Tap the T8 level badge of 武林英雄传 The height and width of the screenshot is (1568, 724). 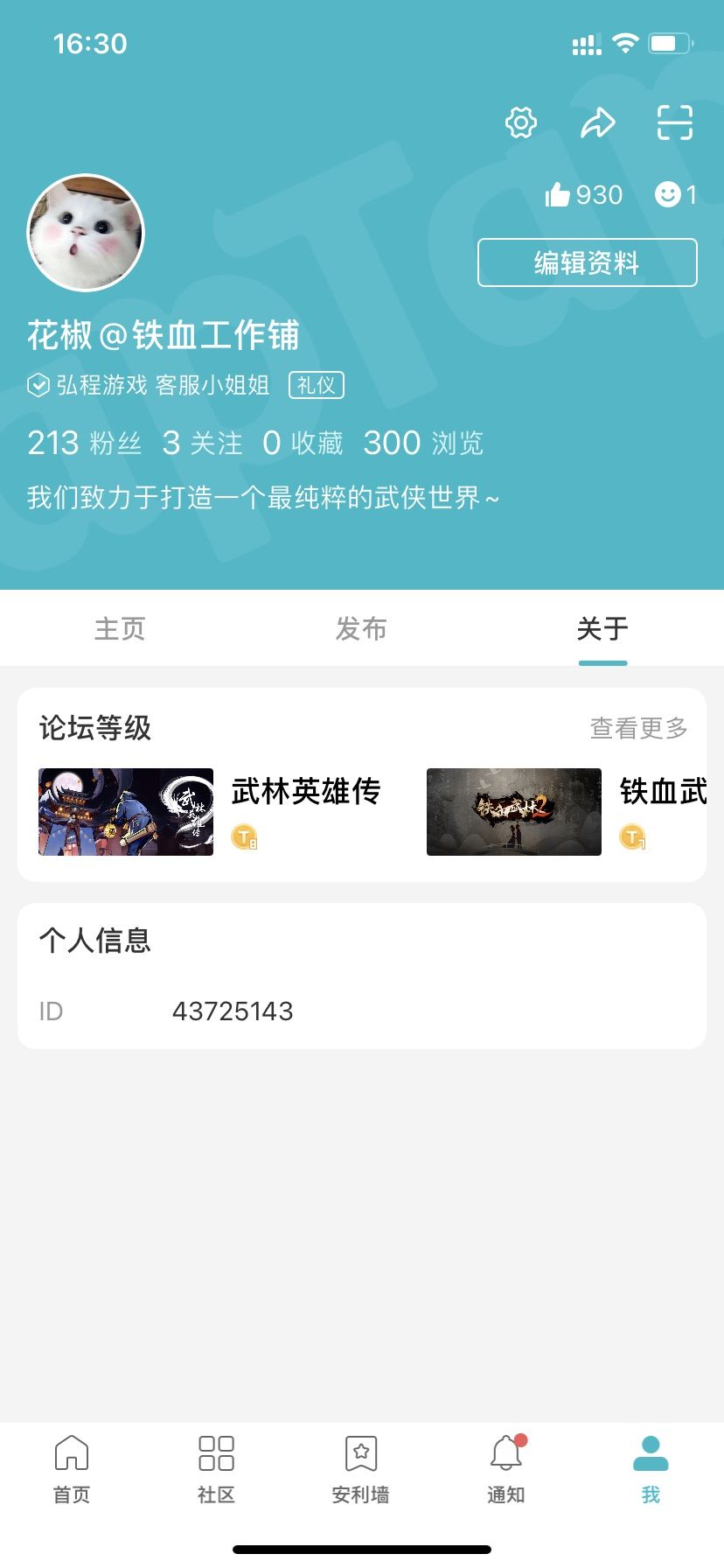(243, 836)
